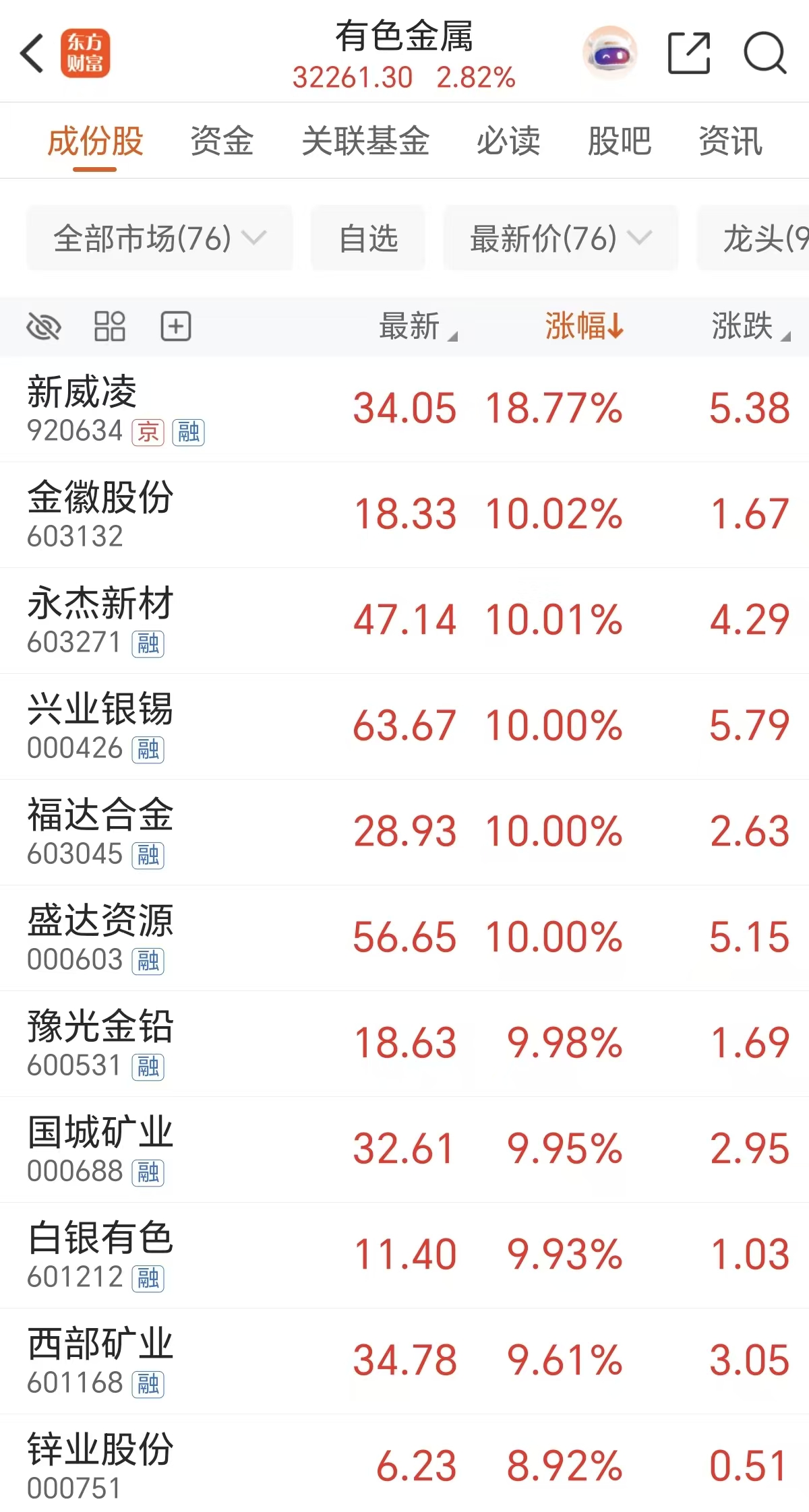This screenshot has height=1512, width=809.
Task: Click the 自选 button
Action: pyautogui.click(x=367, y=238)
